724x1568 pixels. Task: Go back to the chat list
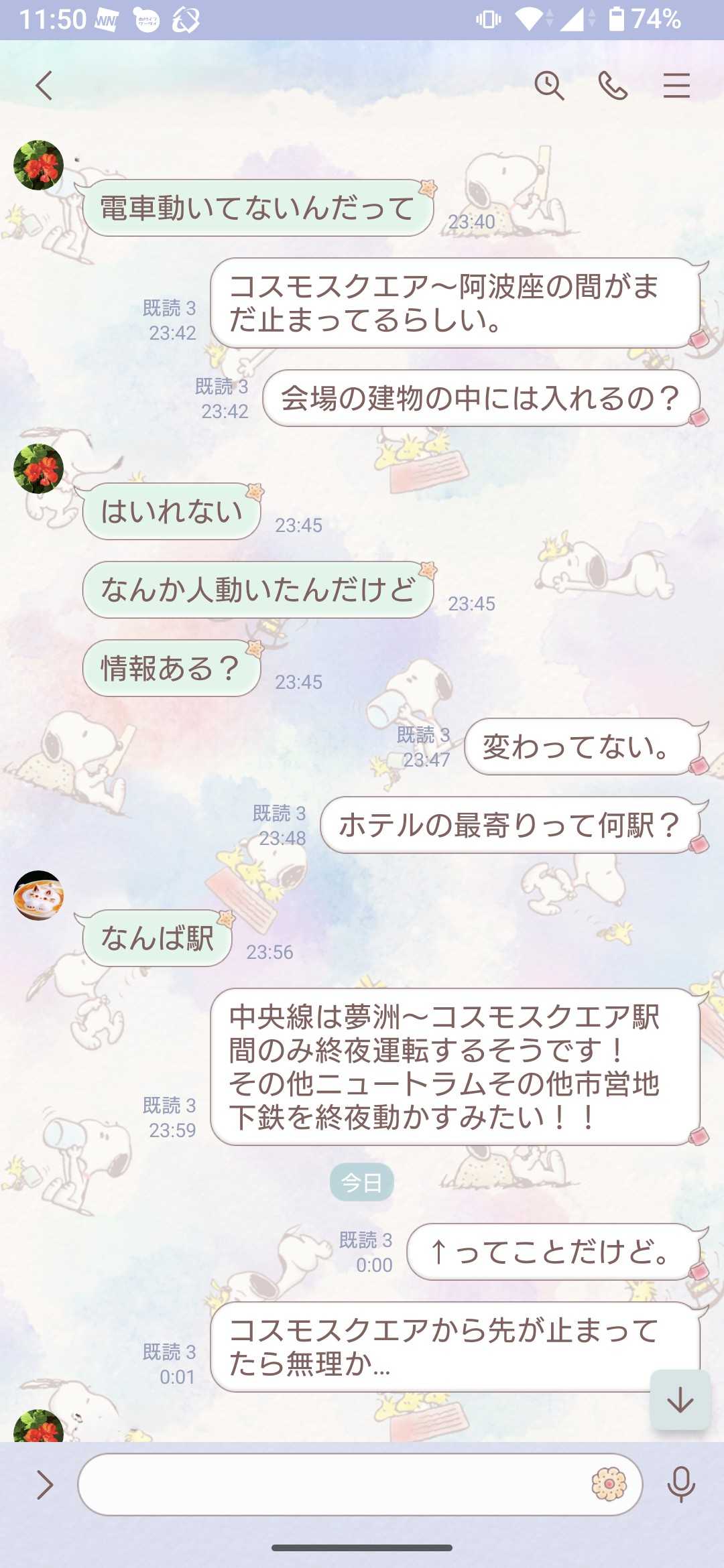44,86
